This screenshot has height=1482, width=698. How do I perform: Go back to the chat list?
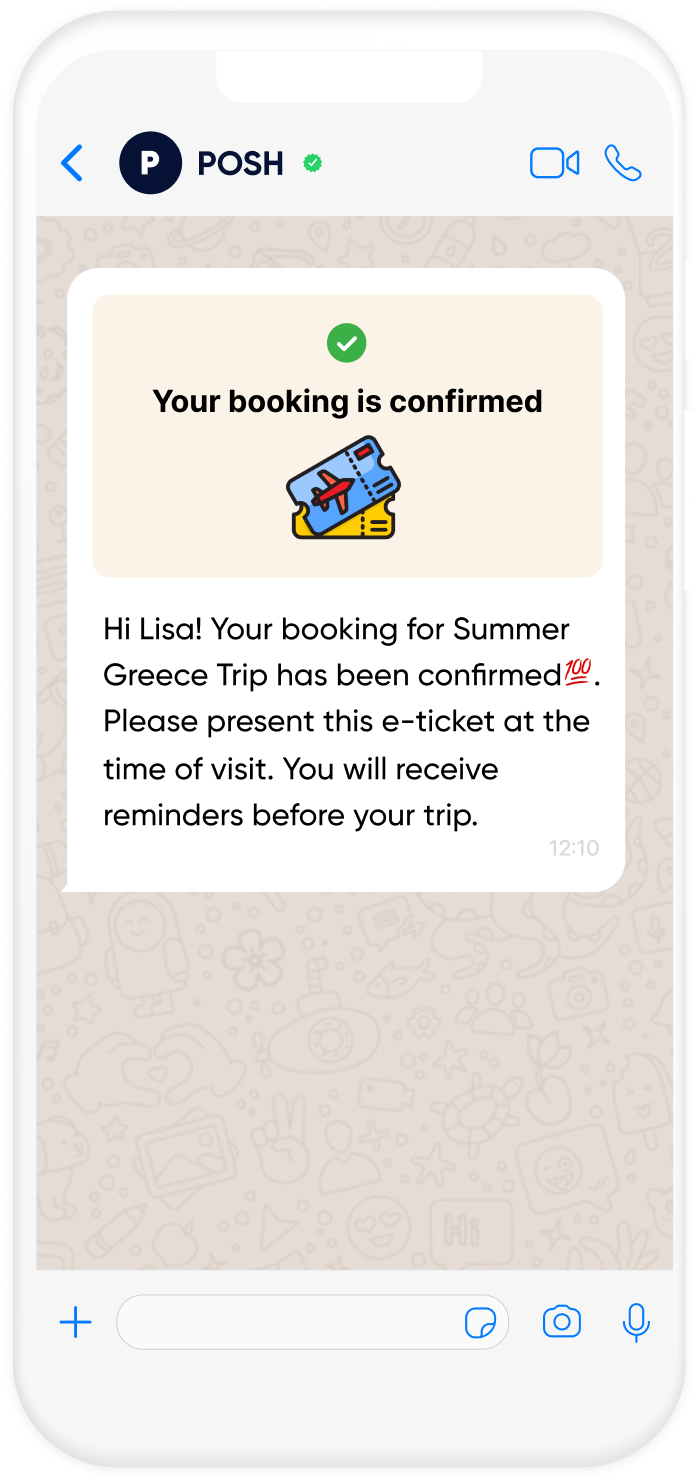point(72,163)
